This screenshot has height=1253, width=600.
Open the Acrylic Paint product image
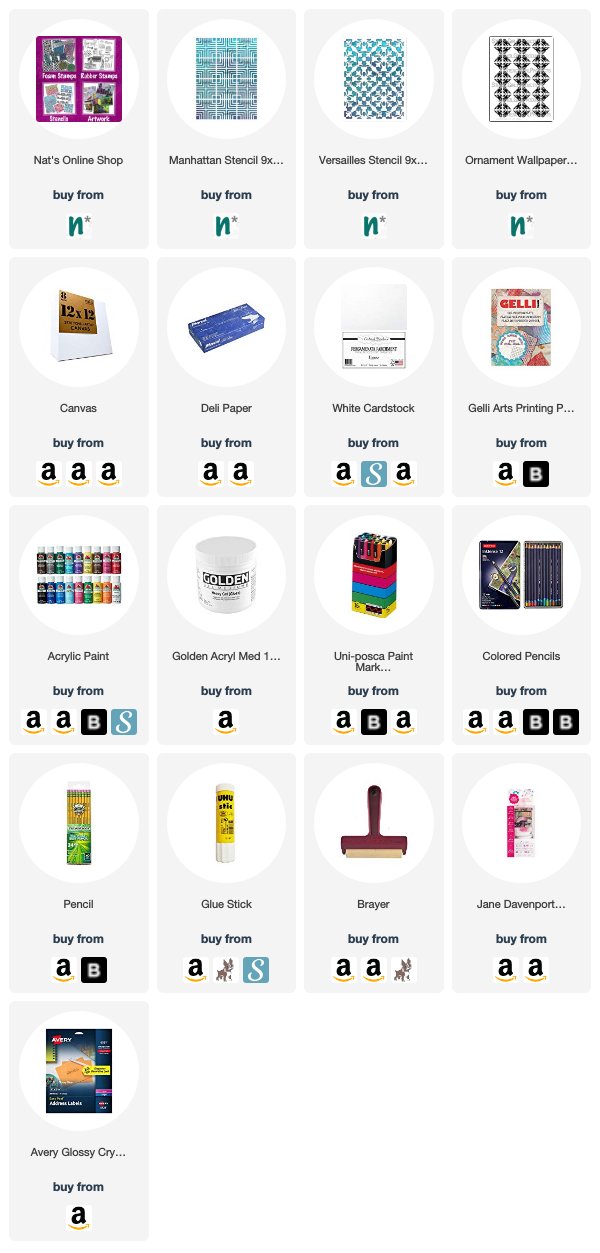pos(79,575)
